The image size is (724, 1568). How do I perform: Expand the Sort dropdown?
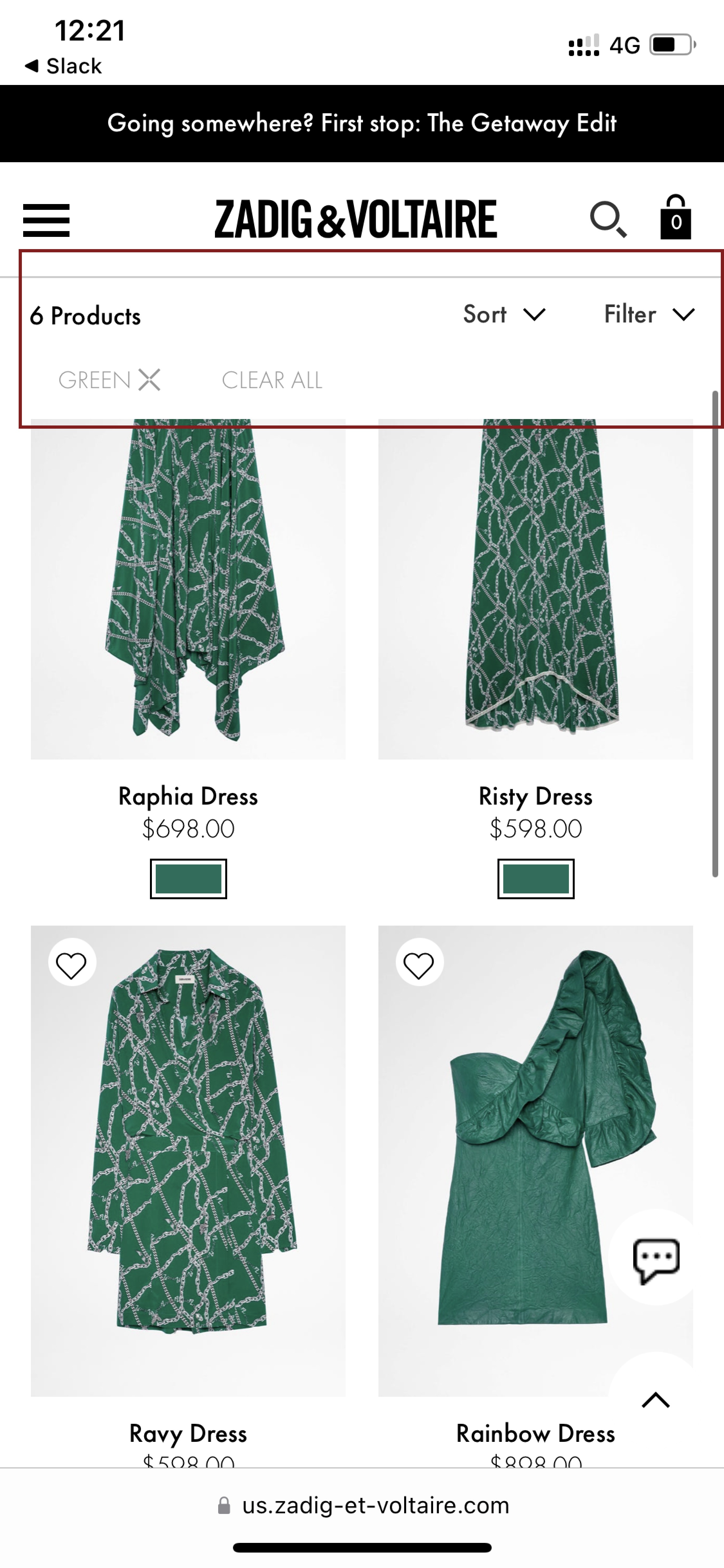[x=504, y=314]
